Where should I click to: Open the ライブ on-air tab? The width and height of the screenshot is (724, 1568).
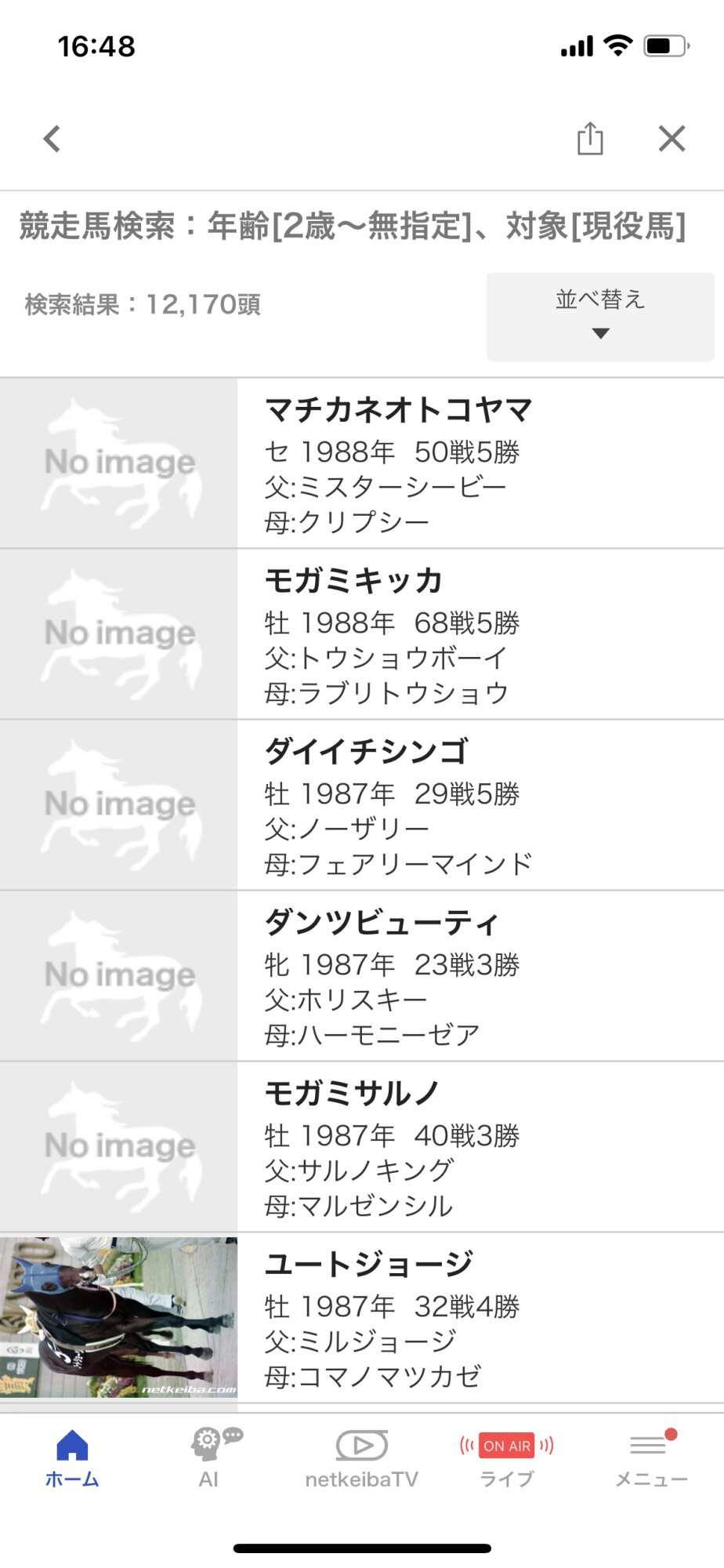pos(507,1459)
